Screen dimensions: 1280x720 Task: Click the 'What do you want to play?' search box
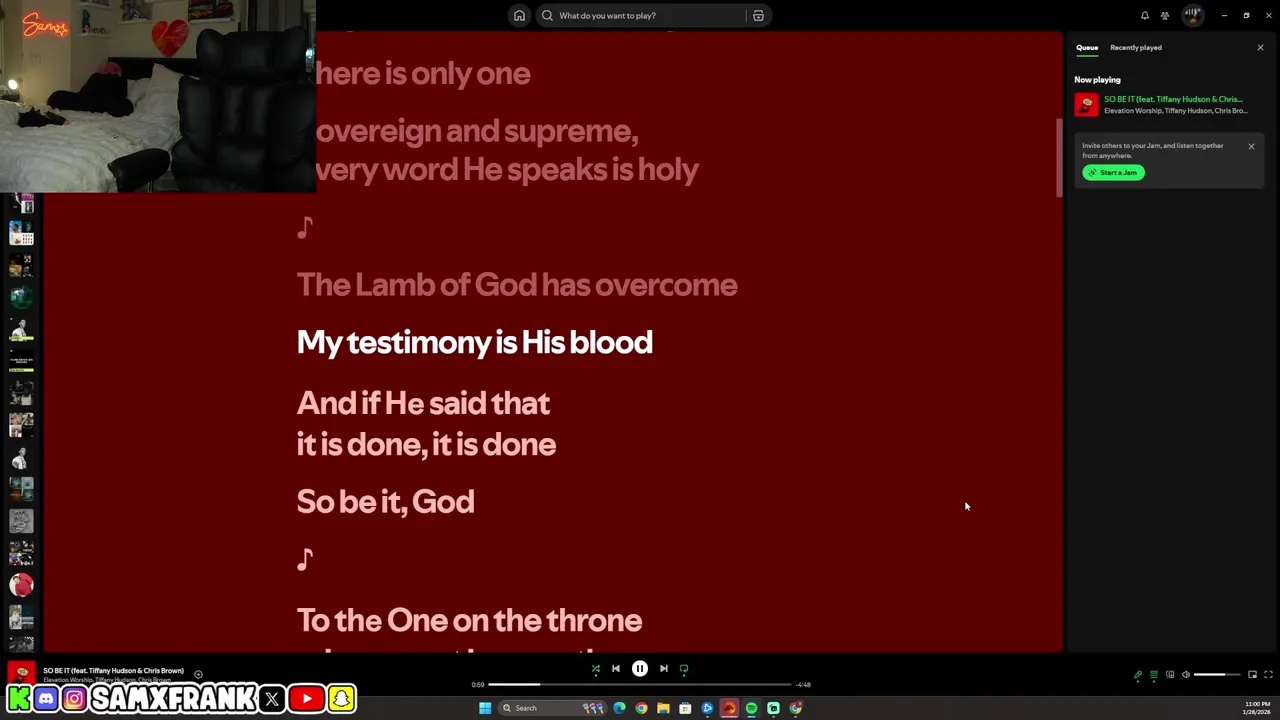640,15
